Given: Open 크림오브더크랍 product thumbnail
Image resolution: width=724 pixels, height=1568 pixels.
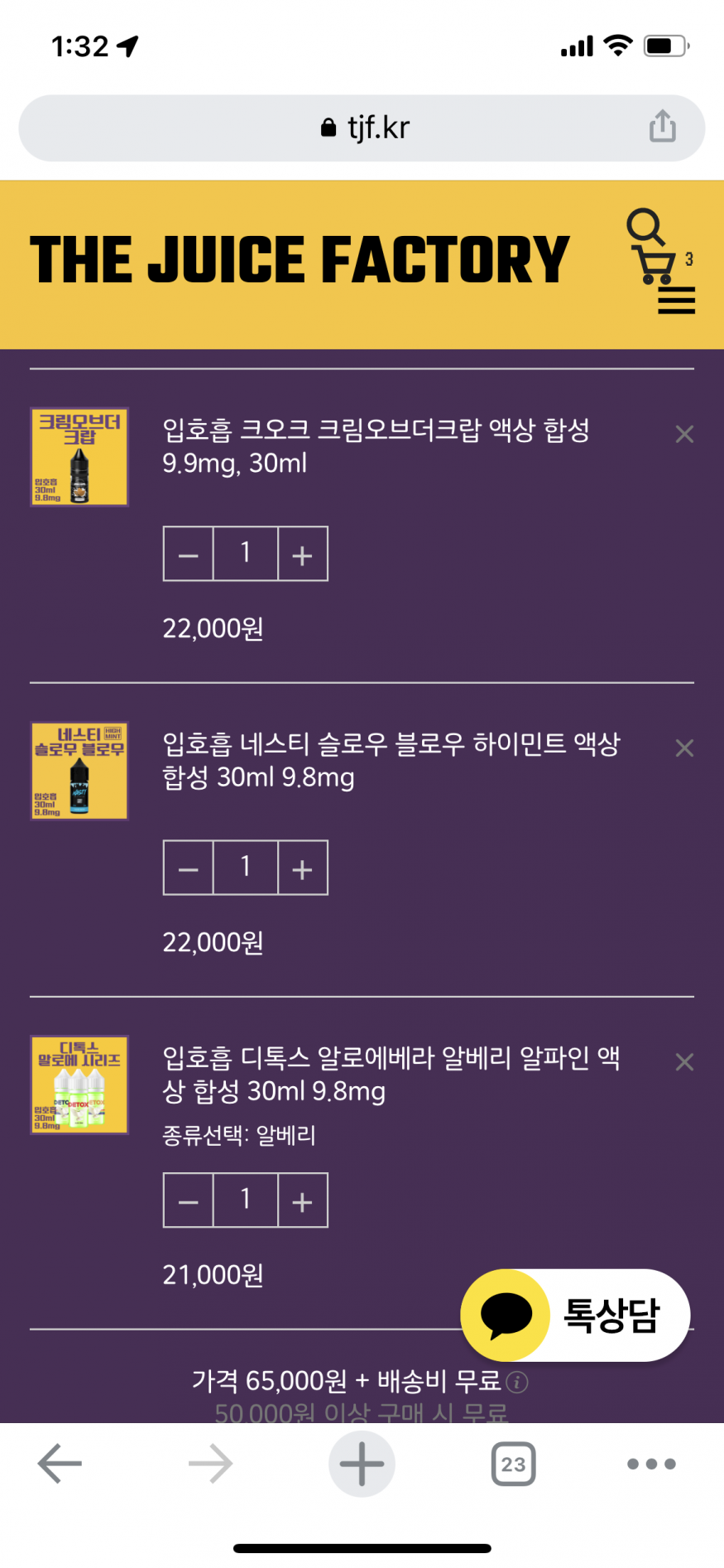Looking at the screenshot, I should tap(79, 456).
